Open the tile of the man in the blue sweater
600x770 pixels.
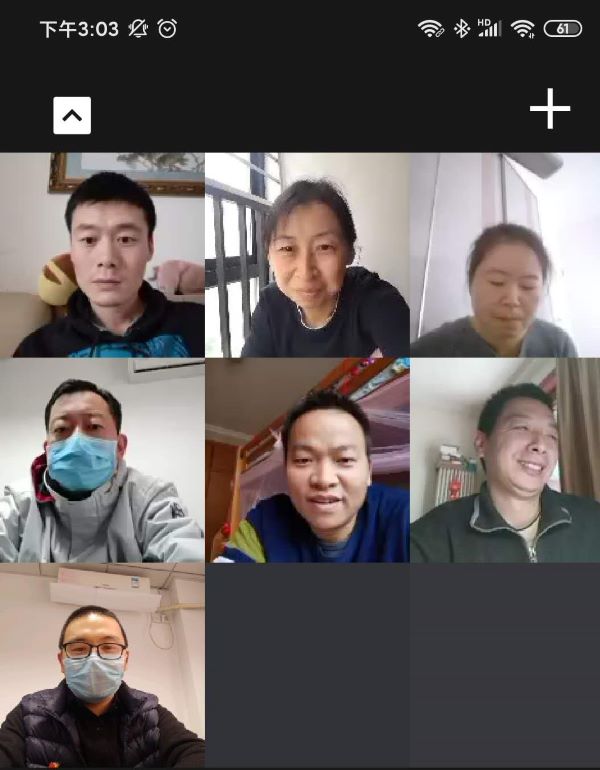pos(307,460)
